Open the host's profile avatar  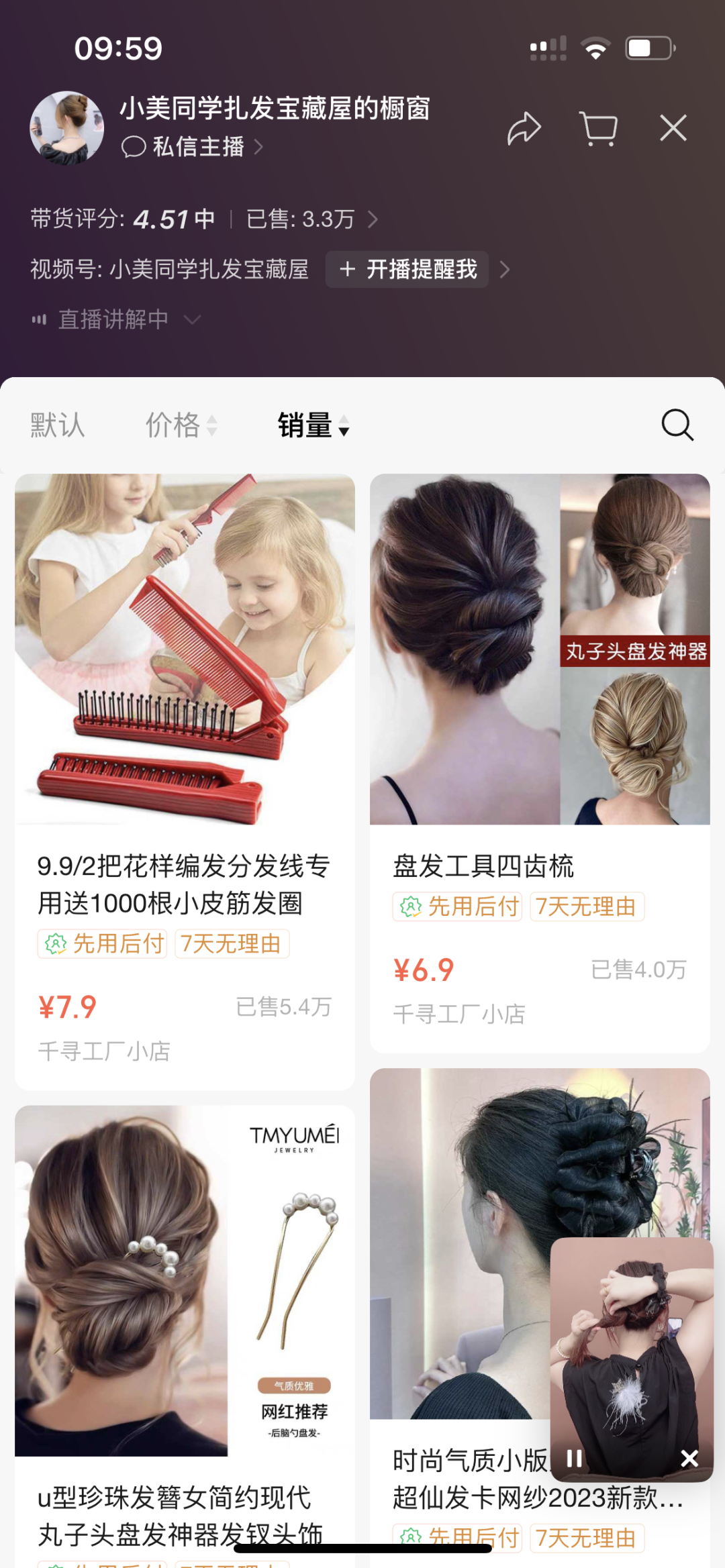pyautogui.click(x=66, y=127)
